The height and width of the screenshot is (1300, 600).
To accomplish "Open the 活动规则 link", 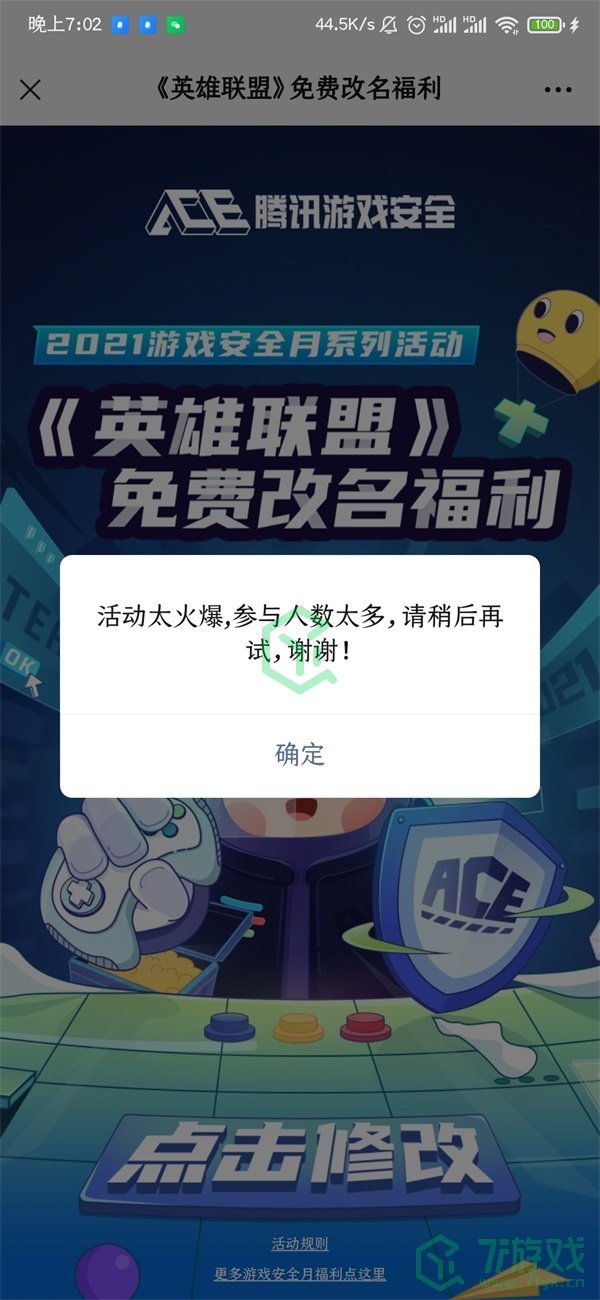I will pos(300,1244).
